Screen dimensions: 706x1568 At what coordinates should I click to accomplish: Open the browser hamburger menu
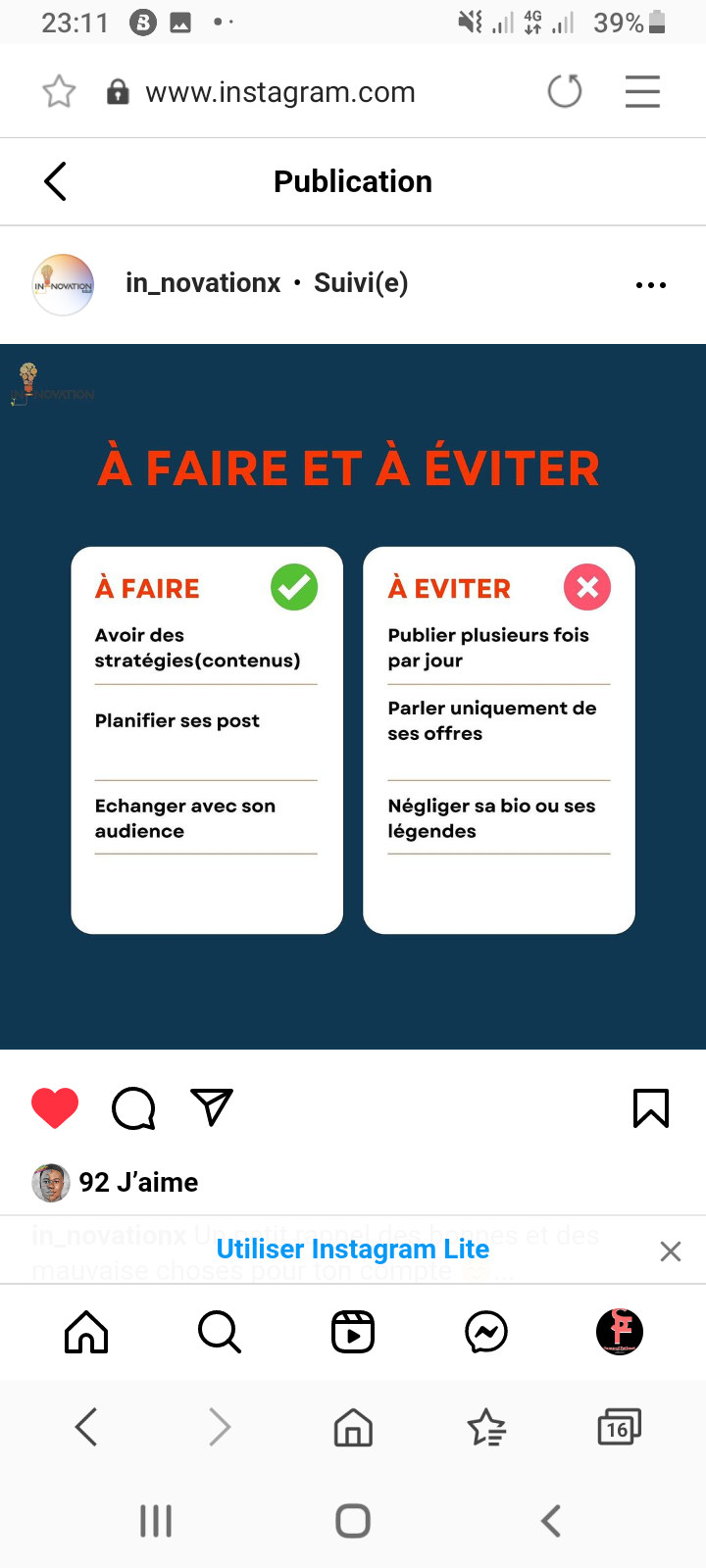(643, 91)
